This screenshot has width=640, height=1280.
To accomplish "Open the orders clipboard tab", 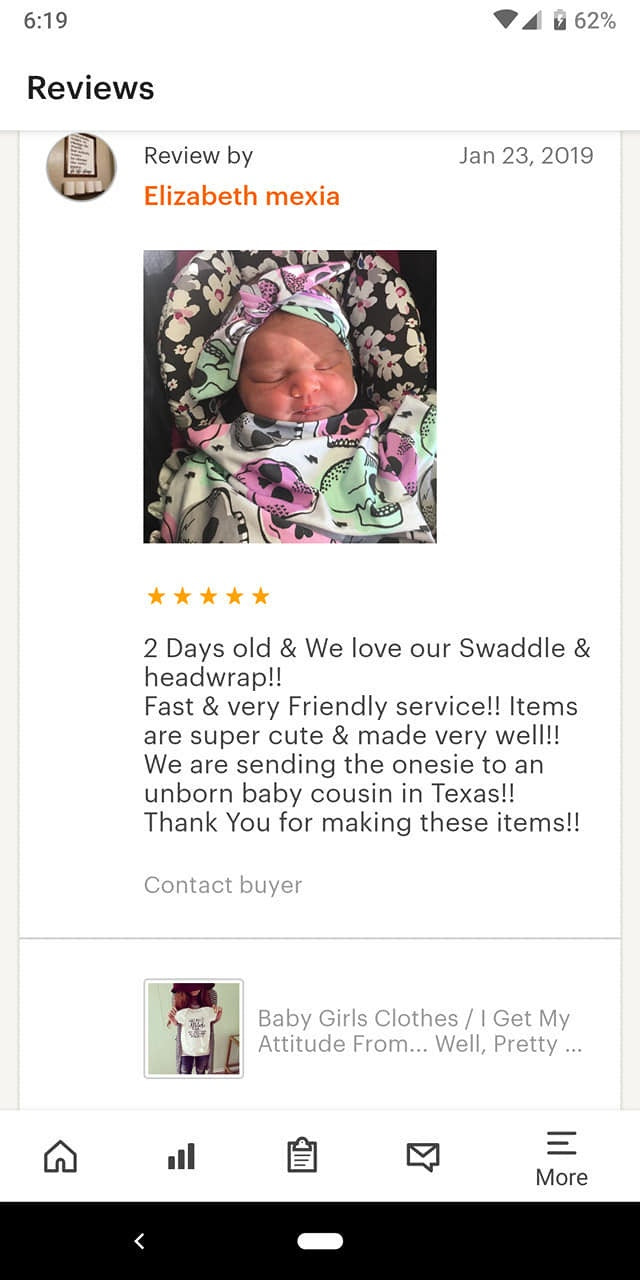I will point(302,1157).
